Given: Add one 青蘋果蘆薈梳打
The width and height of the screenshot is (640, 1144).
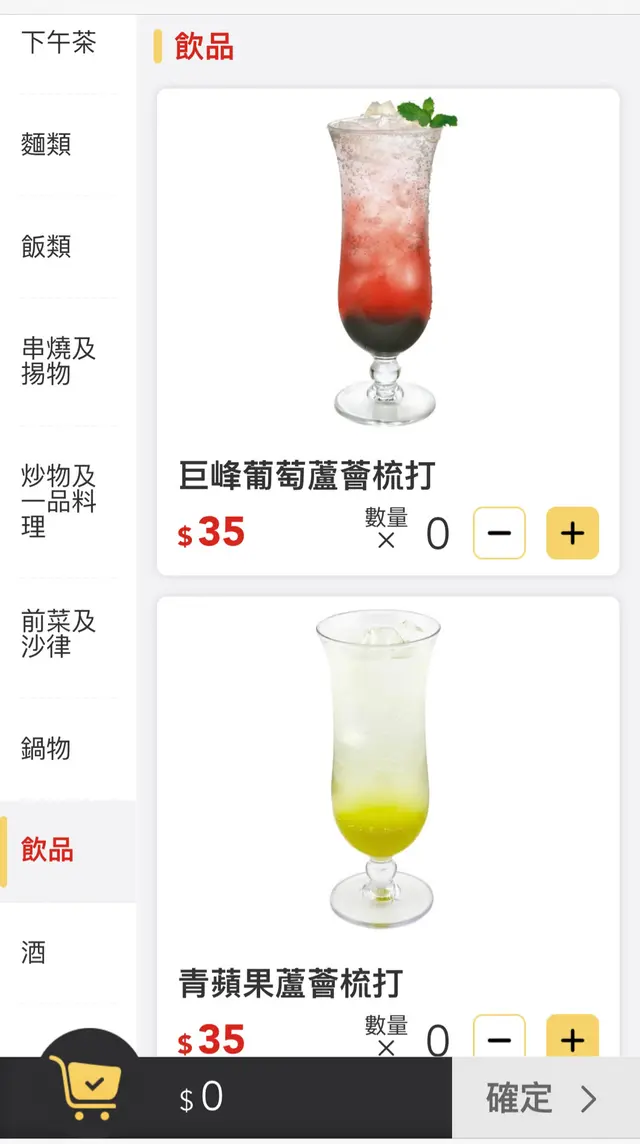Looking at the screenshot, I should tap(572, 1038).
